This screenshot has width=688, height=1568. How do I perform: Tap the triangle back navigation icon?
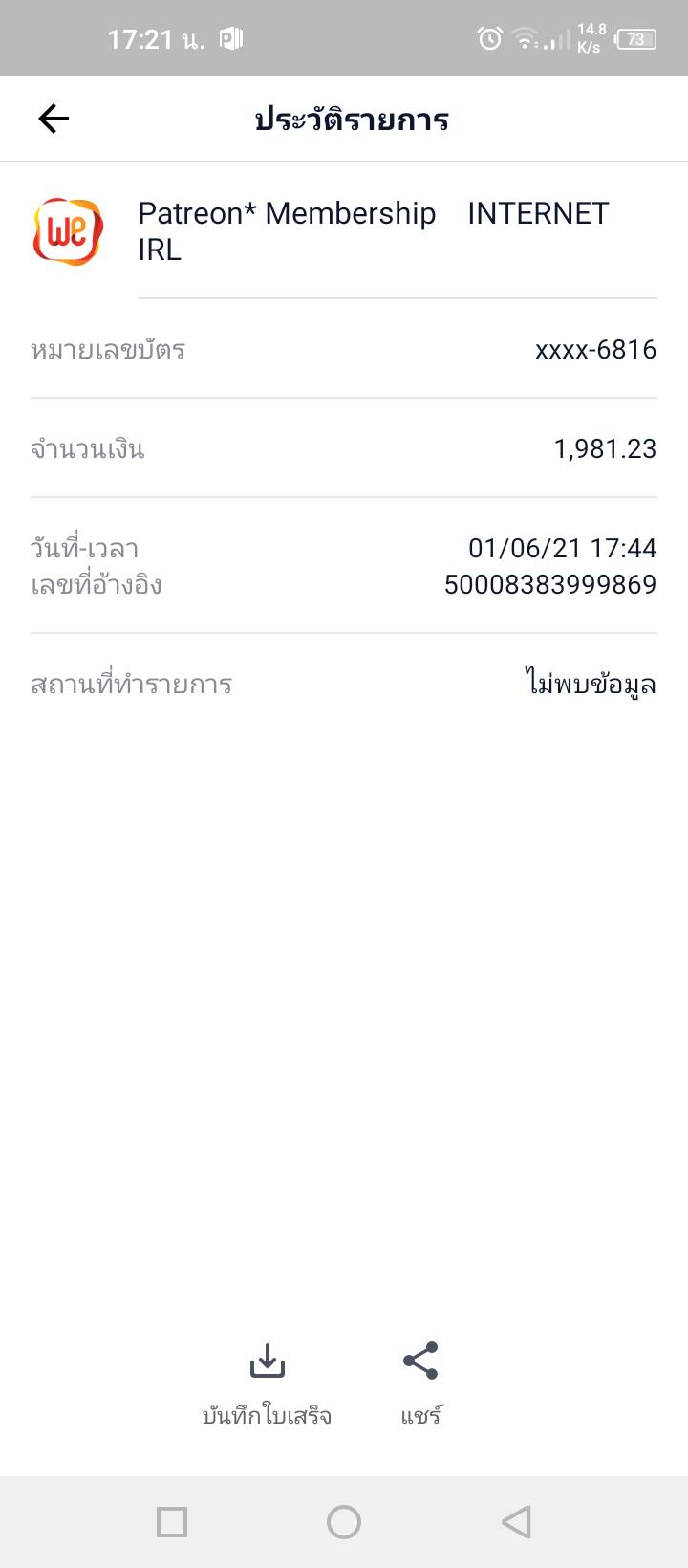[514, 1522]
